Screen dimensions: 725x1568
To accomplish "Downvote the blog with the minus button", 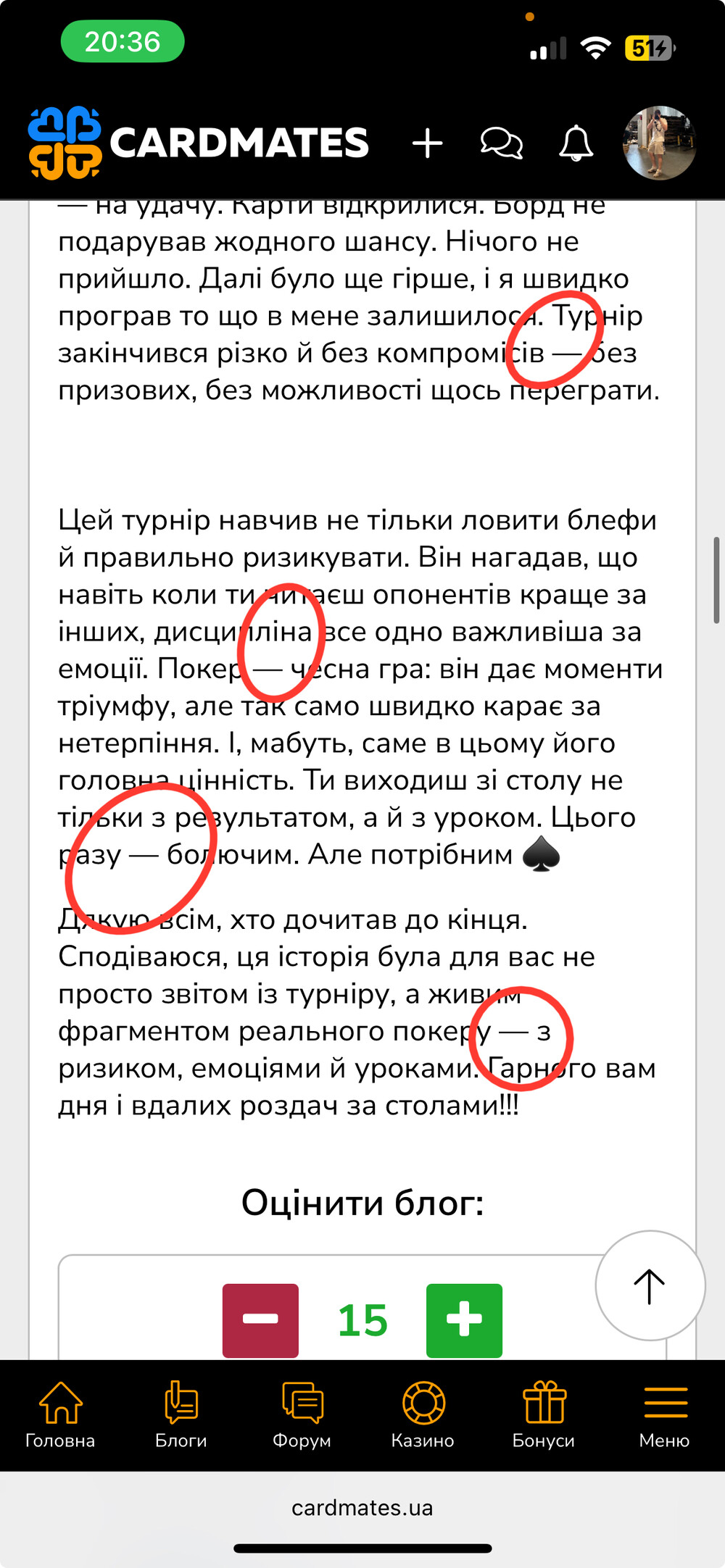I will click(260, 1320).
